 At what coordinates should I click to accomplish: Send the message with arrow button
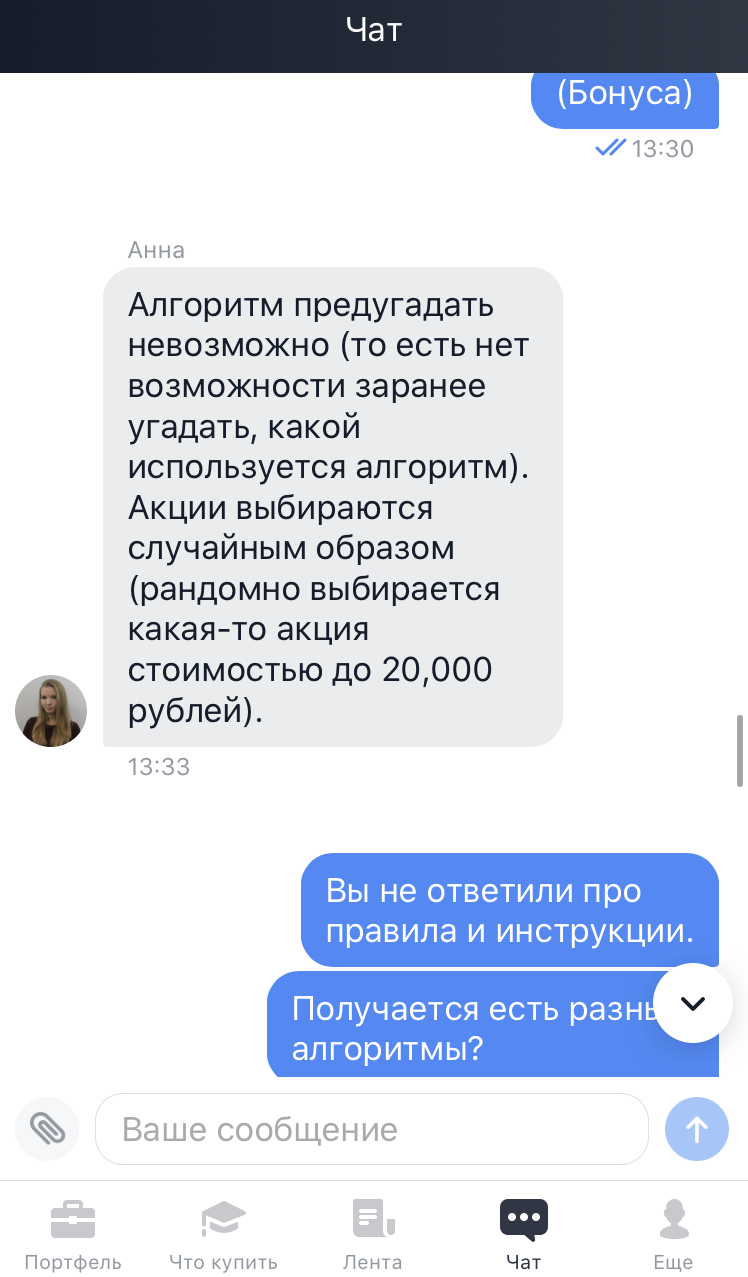tap(696, 1129)
